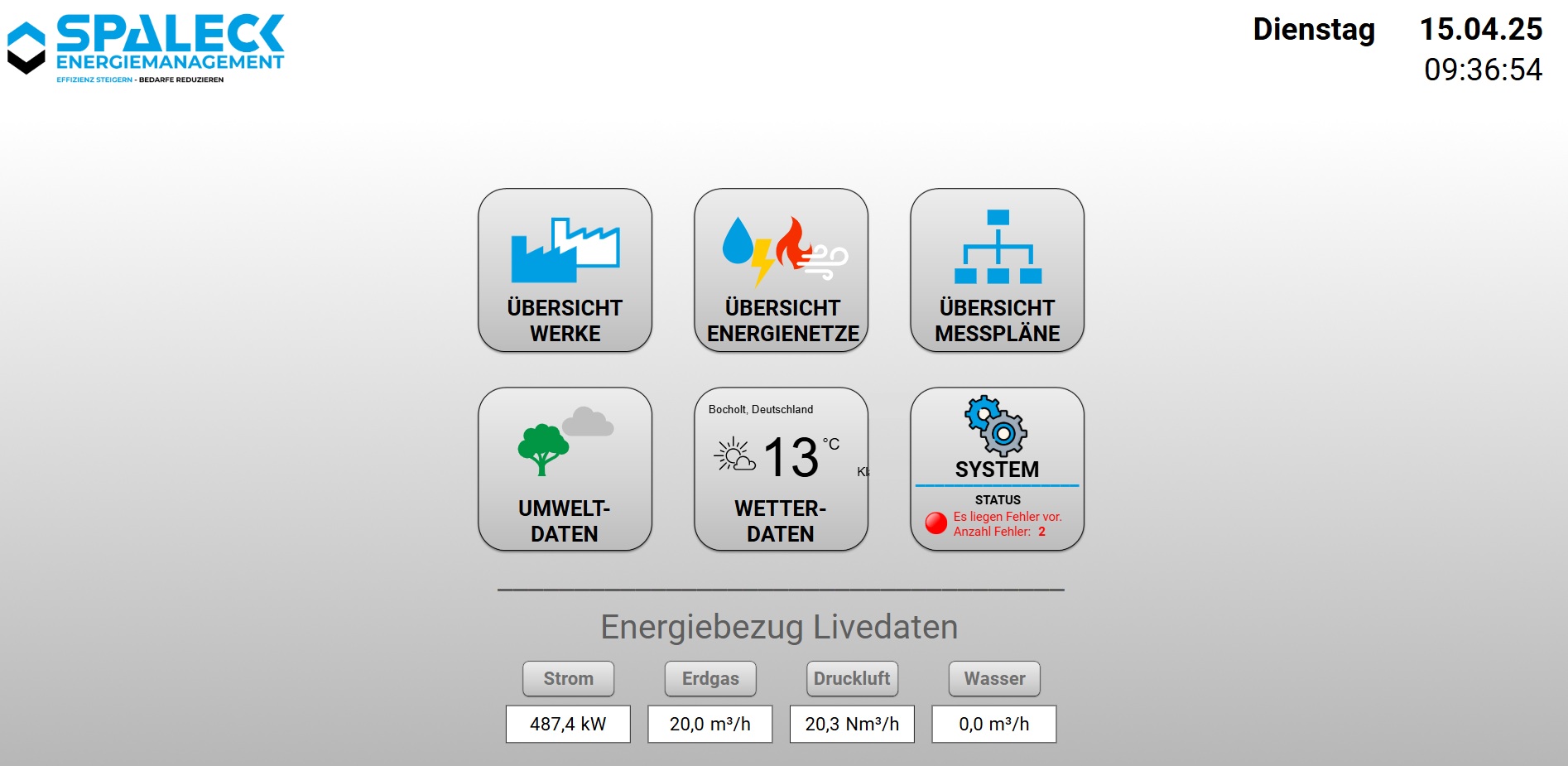The height and width of the screenshot is (766, 1568).
Task: Select the Strom button
Action: [568, 678]
